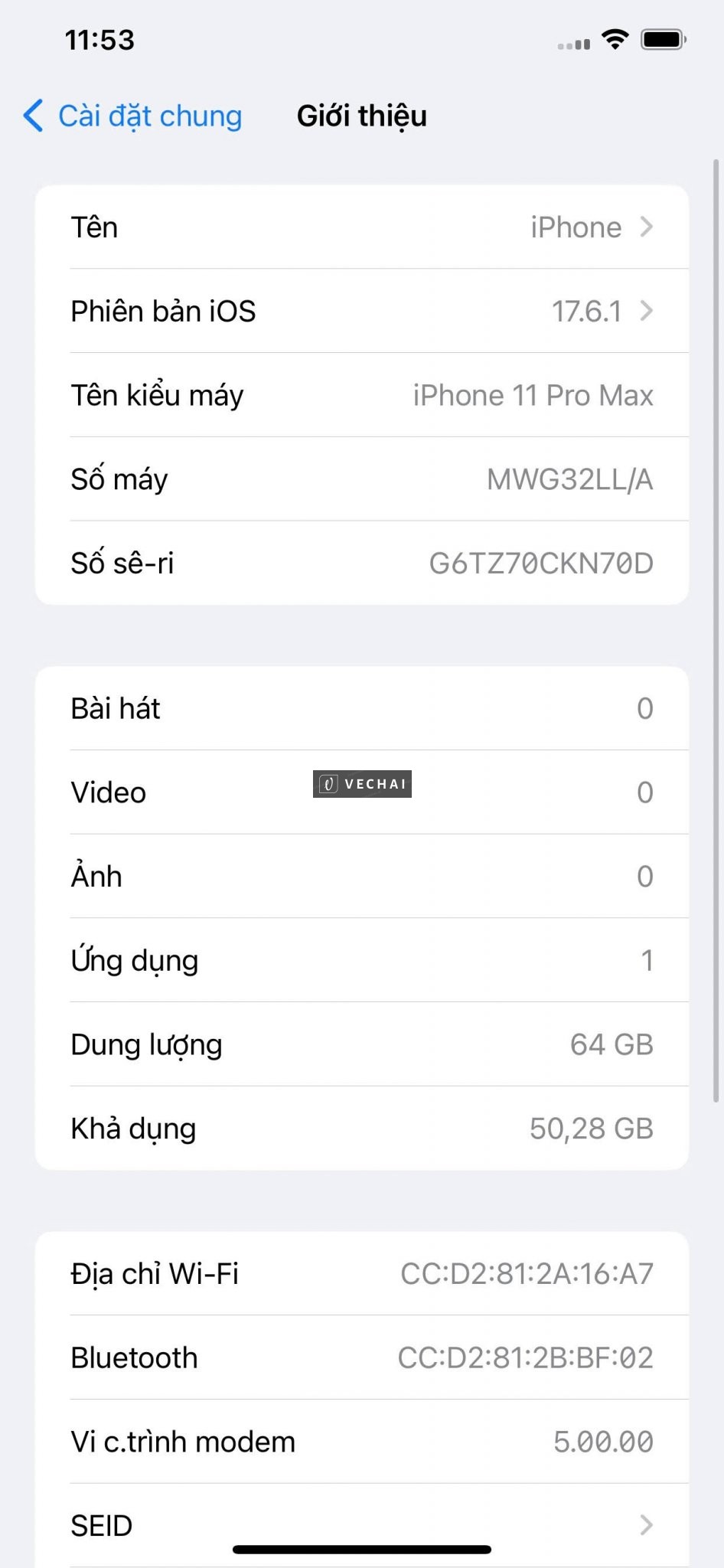Tap the VECHAI watermark logo
The height and width of the screenshot is (1568, 724).
click(361, 784)
